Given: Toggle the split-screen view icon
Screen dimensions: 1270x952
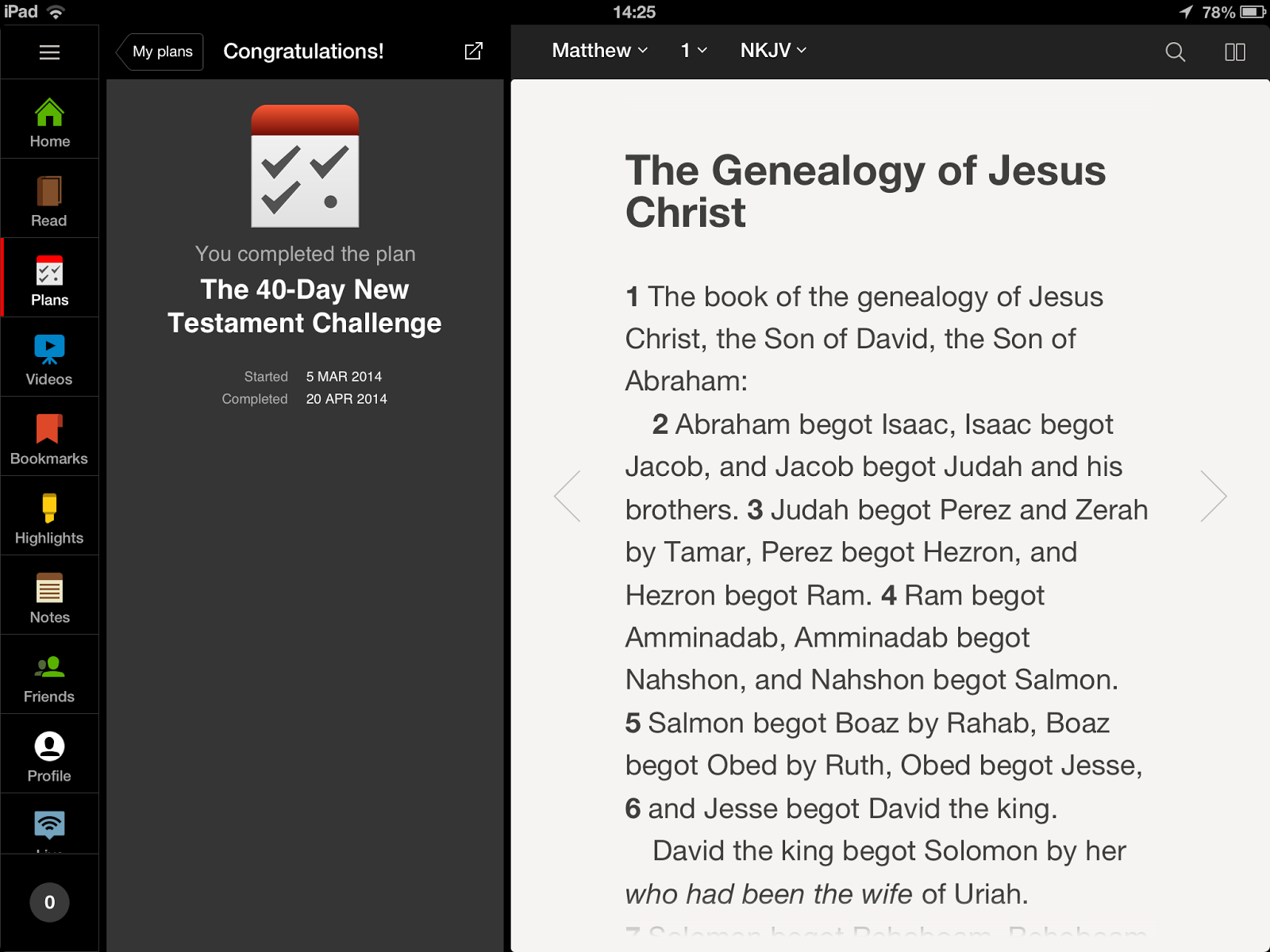Looking at the screenshot, I should click(x=1235, y=52).
